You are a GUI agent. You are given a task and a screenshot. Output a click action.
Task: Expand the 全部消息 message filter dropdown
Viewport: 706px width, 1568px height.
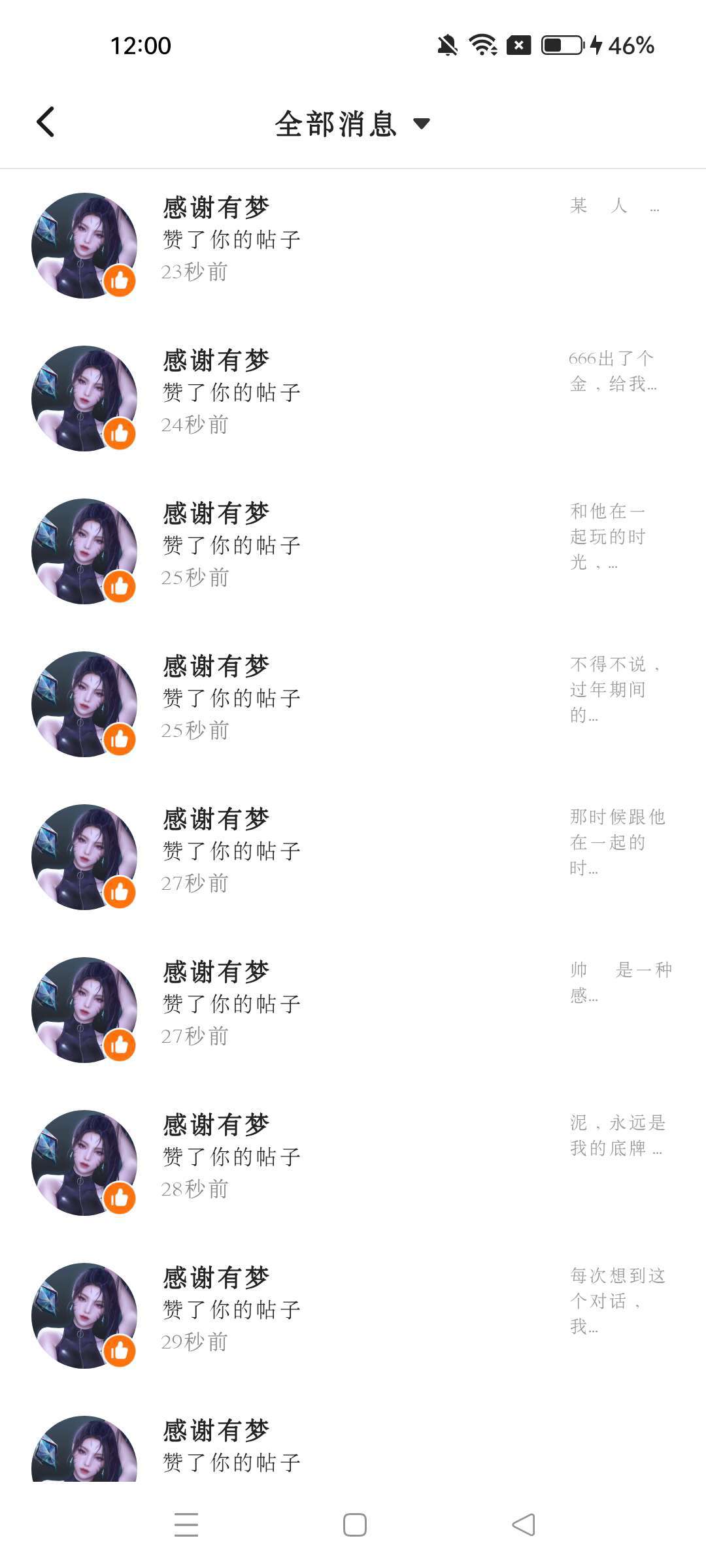pos(353,123)
